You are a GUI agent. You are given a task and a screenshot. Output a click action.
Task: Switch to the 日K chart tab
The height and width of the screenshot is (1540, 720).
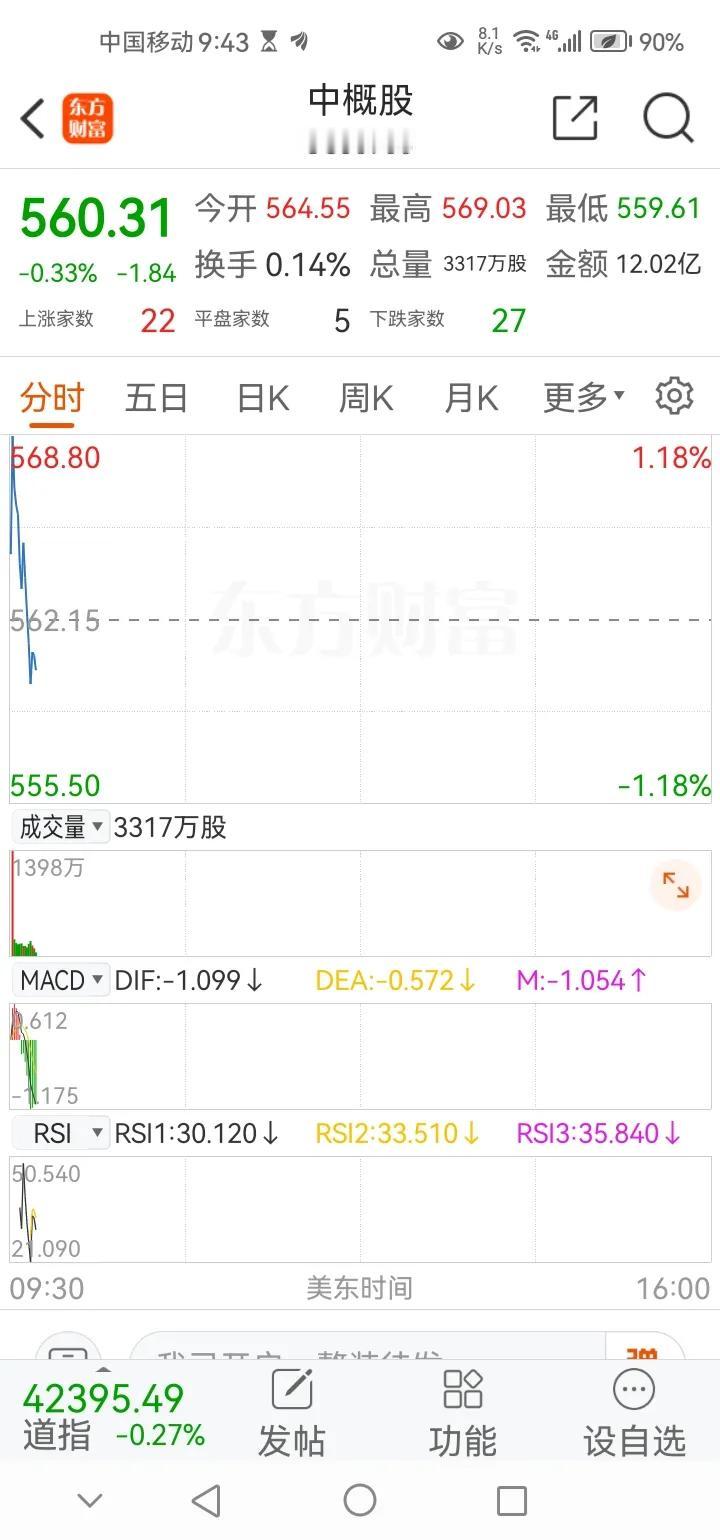(x=263, y=398)
